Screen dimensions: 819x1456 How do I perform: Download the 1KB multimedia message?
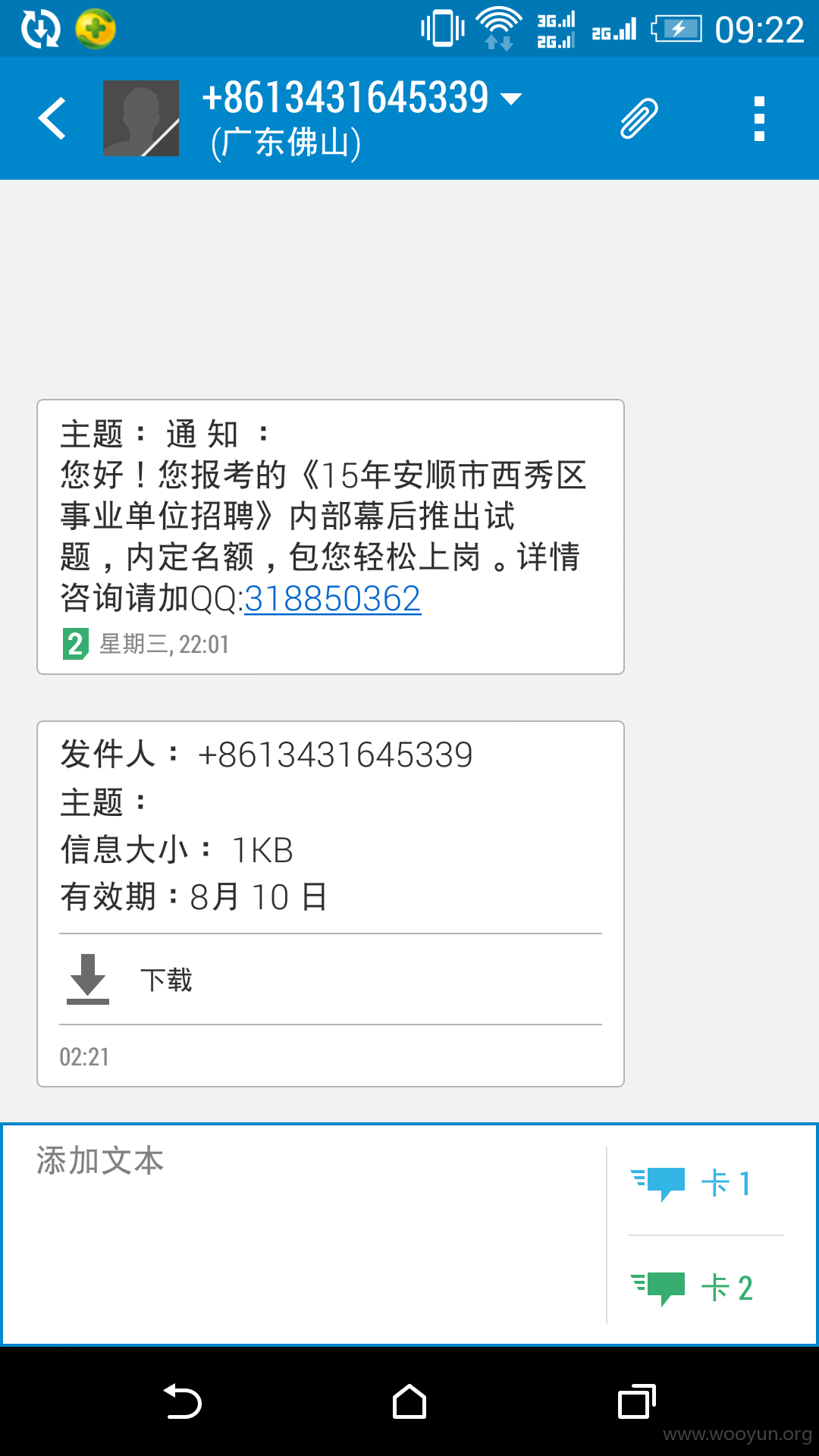(331, 979)
